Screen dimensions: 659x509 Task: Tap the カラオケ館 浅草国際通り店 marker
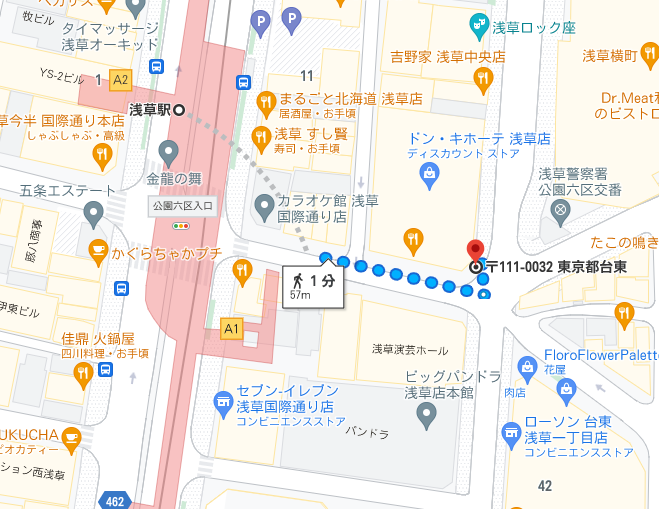[x=264, y=208]
